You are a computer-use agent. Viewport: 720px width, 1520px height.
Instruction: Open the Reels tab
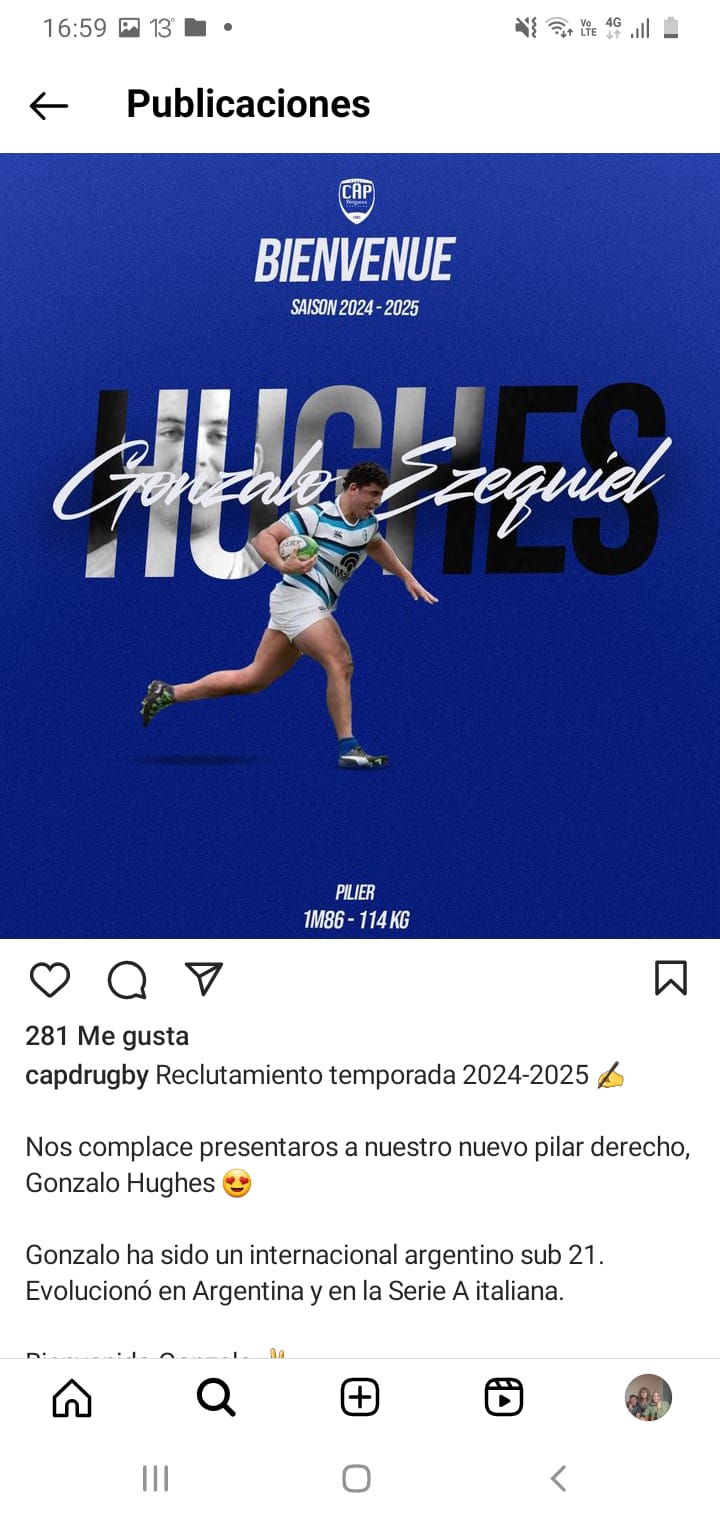coord(504,1397)
